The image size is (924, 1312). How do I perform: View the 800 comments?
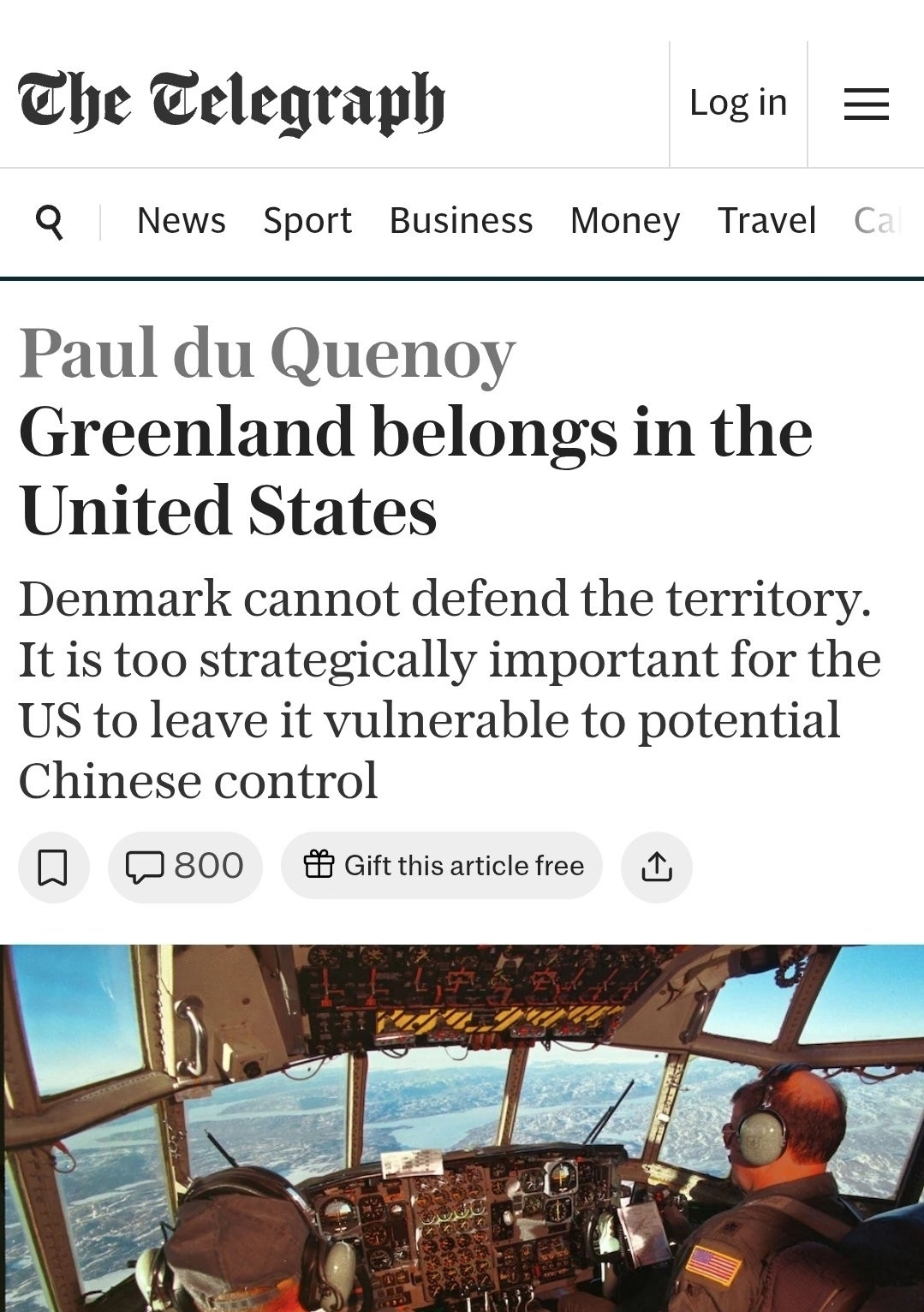click(x=185, y=867)
